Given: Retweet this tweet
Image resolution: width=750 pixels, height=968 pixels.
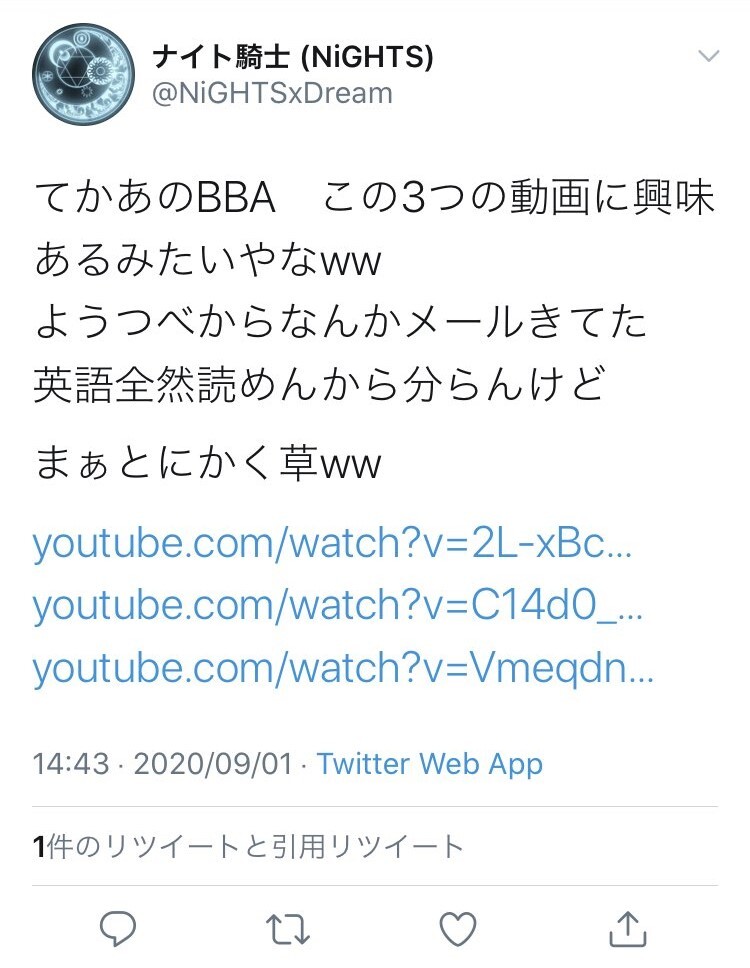Looking at the screenshot, I should coord(290,927).
